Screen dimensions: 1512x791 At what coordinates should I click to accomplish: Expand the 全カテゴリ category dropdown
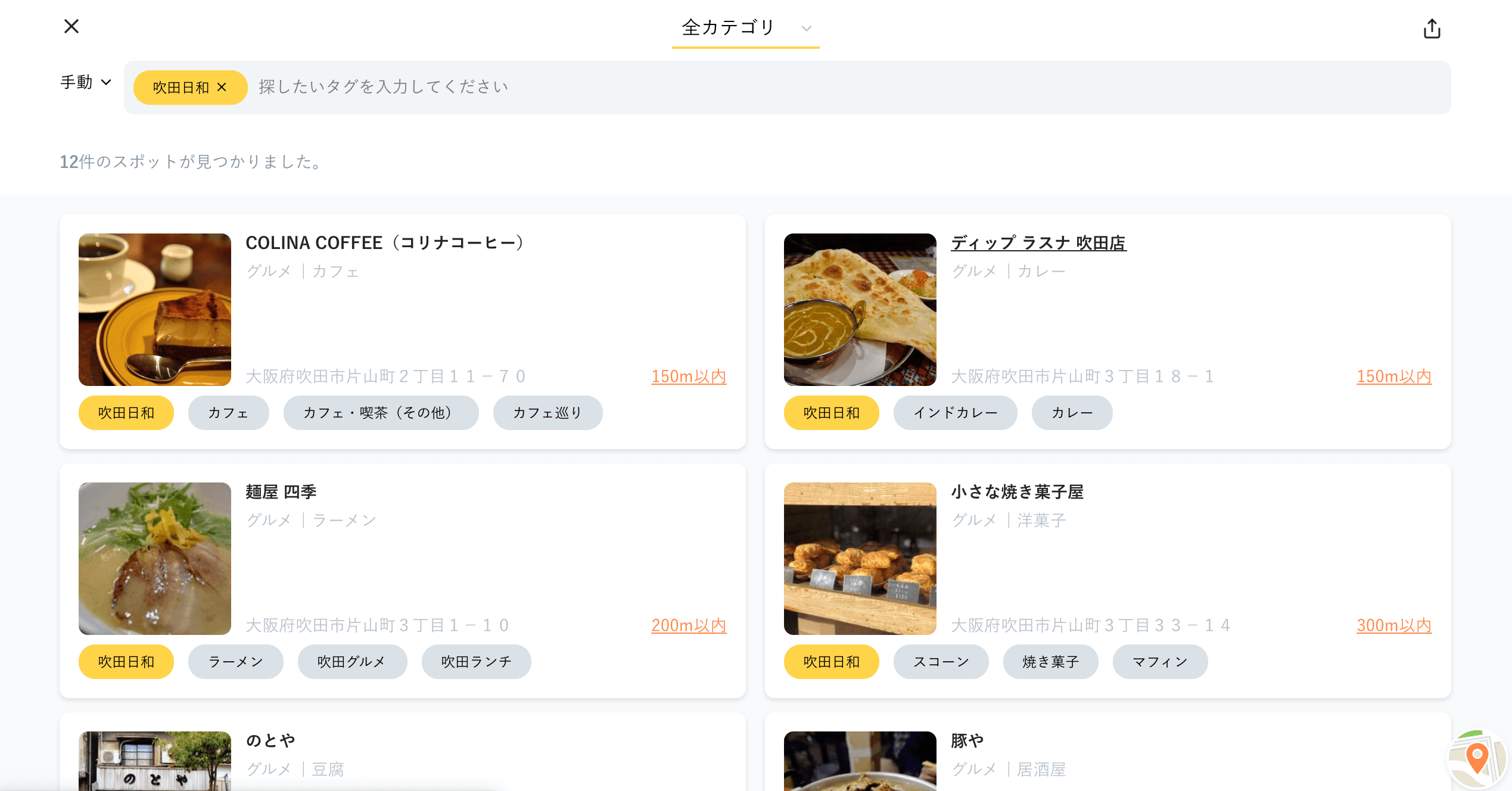[745, 27]
